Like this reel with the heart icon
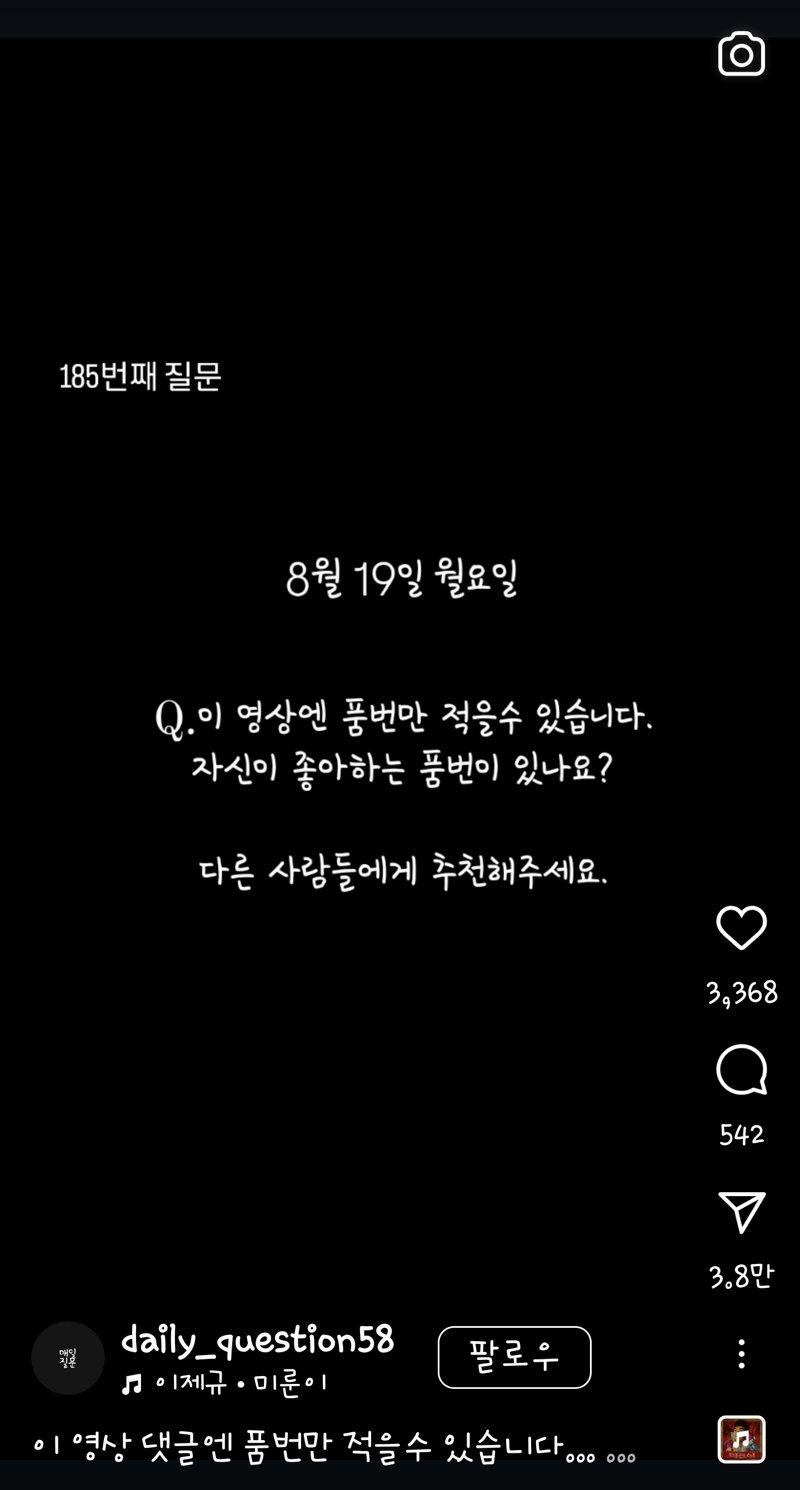 [741, 928]
